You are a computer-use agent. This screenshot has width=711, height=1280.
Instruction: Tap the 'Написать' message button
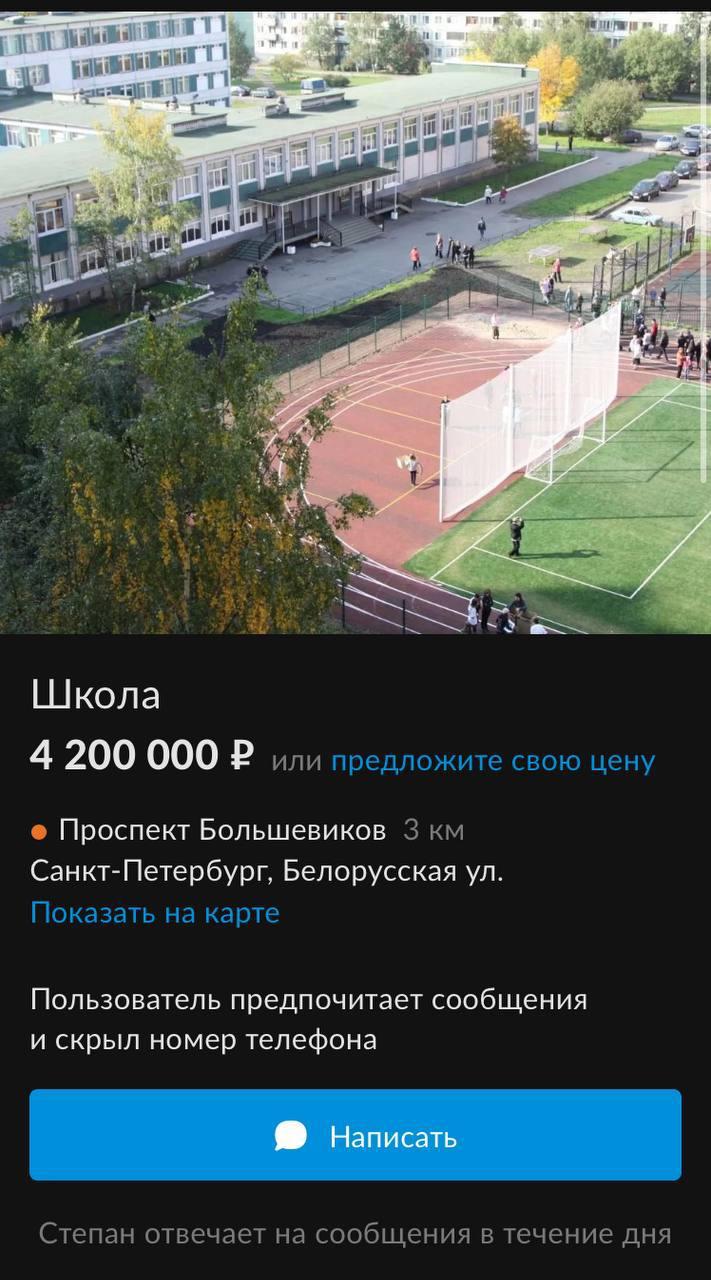pos(355,1135)
